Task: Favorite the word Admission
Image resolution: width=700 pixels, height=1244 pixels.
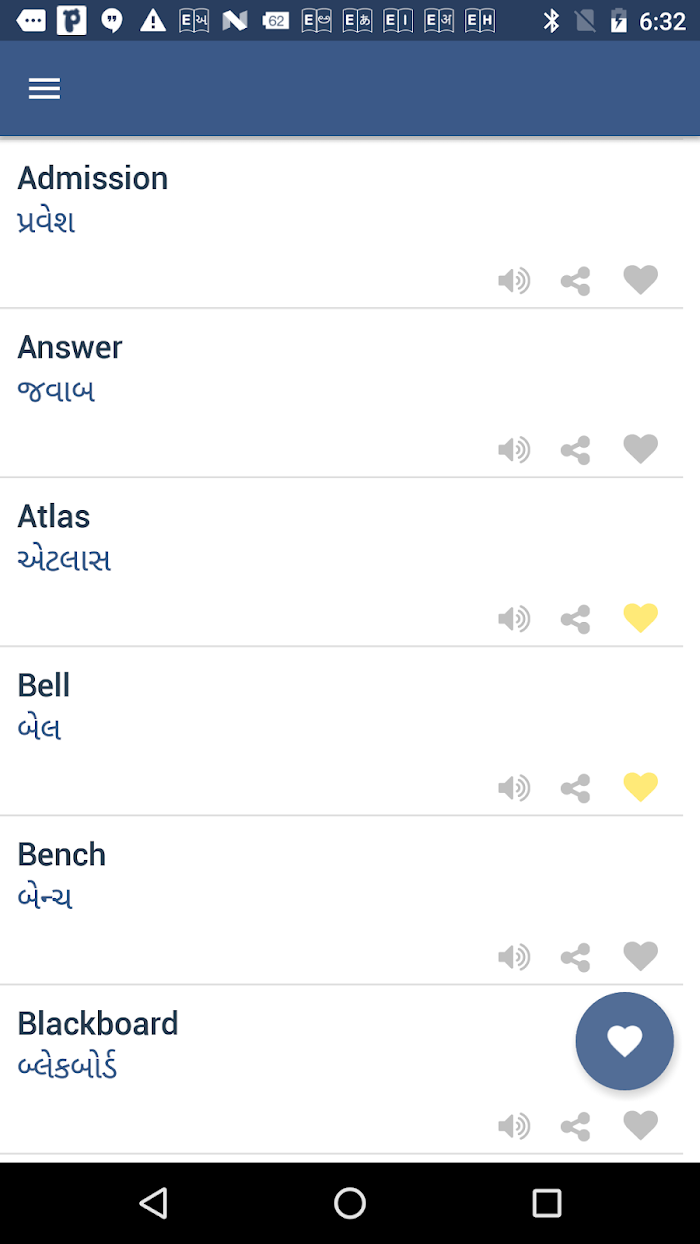Action: click(x=640, y=280)
